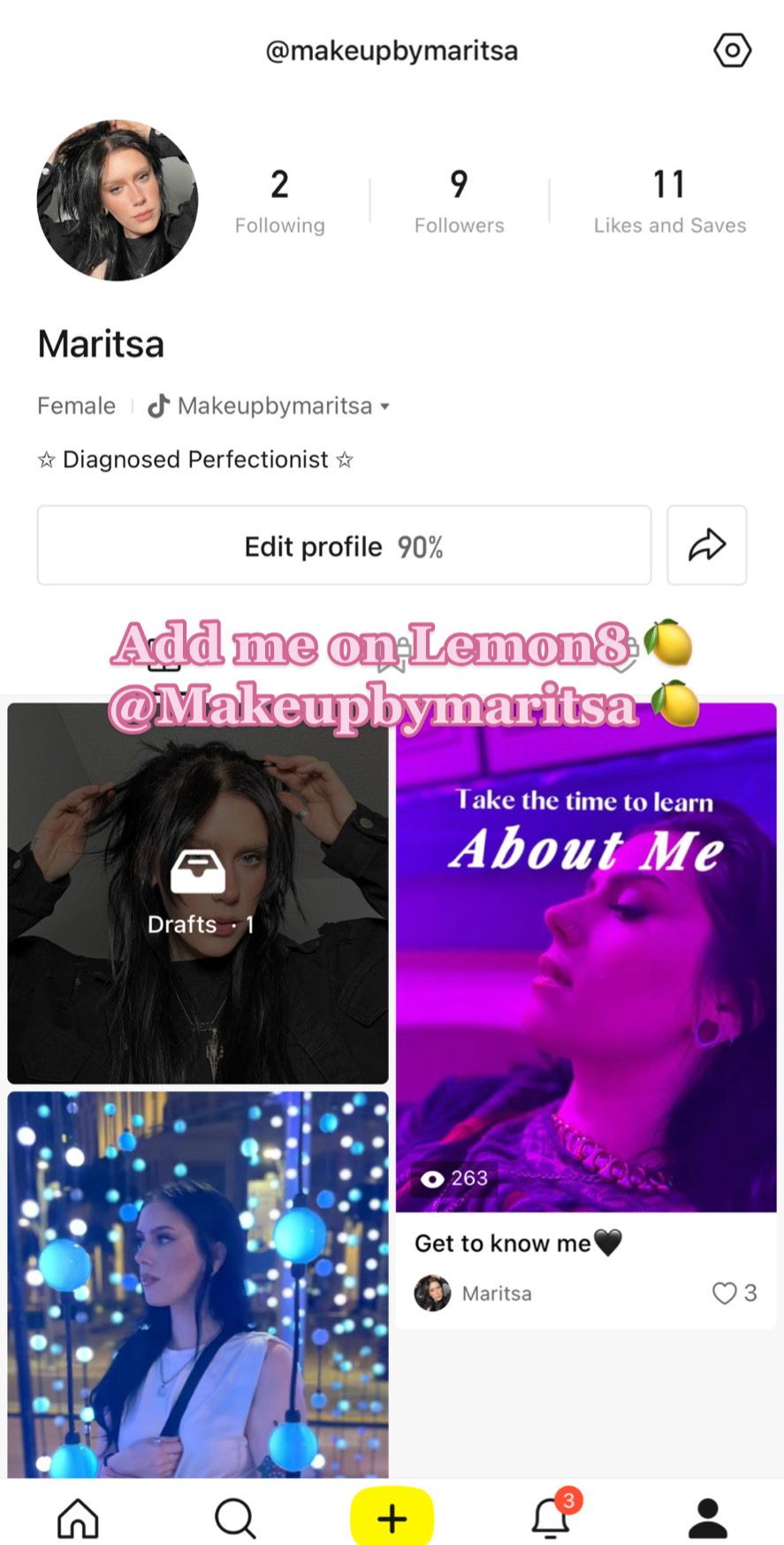Tap Edit profile 90% button
Image resolution: width=784 pixels, height=1545 pixels.
(344, 546)
